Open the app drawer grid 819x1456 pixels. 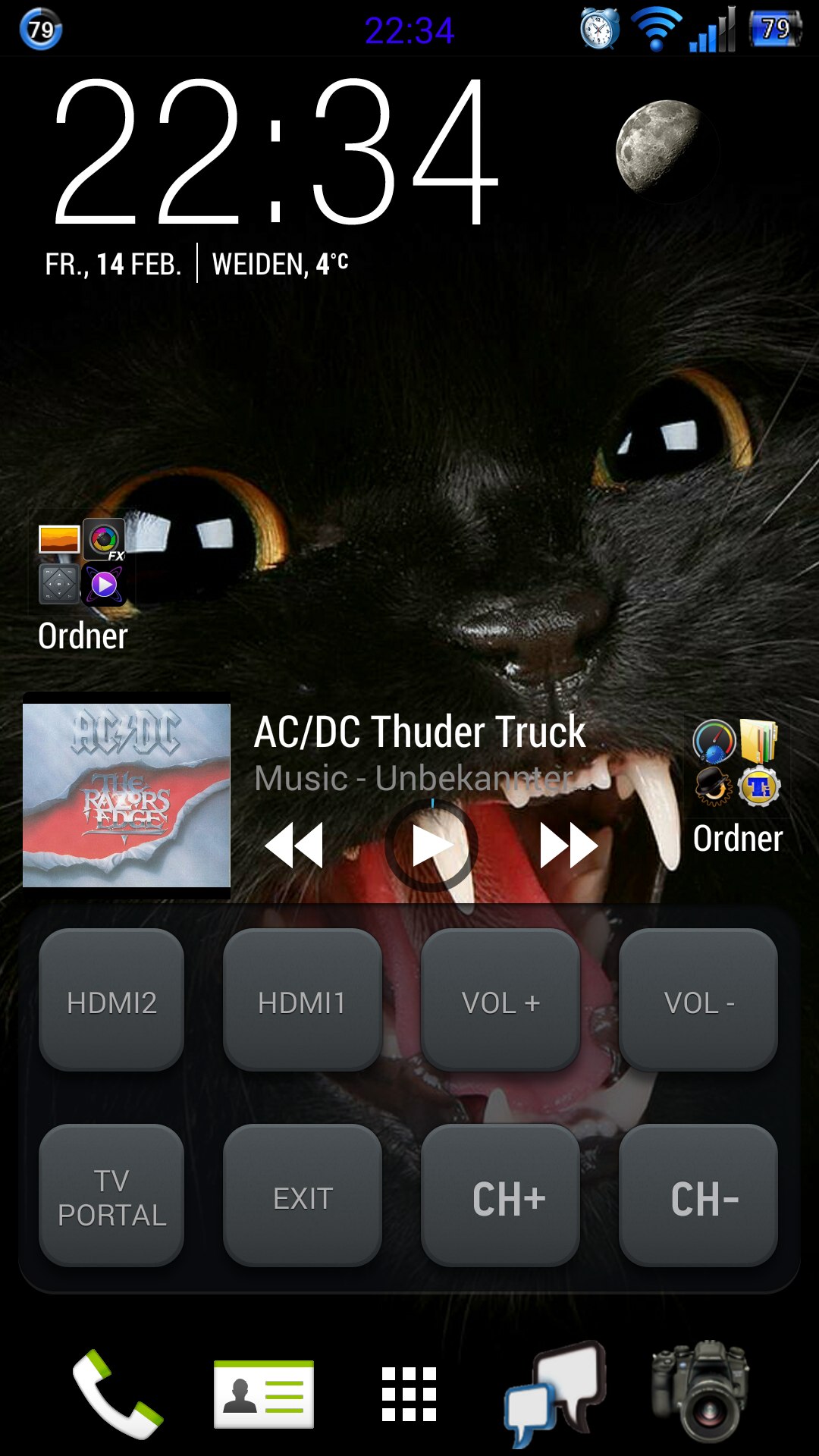pos(409,1394)
